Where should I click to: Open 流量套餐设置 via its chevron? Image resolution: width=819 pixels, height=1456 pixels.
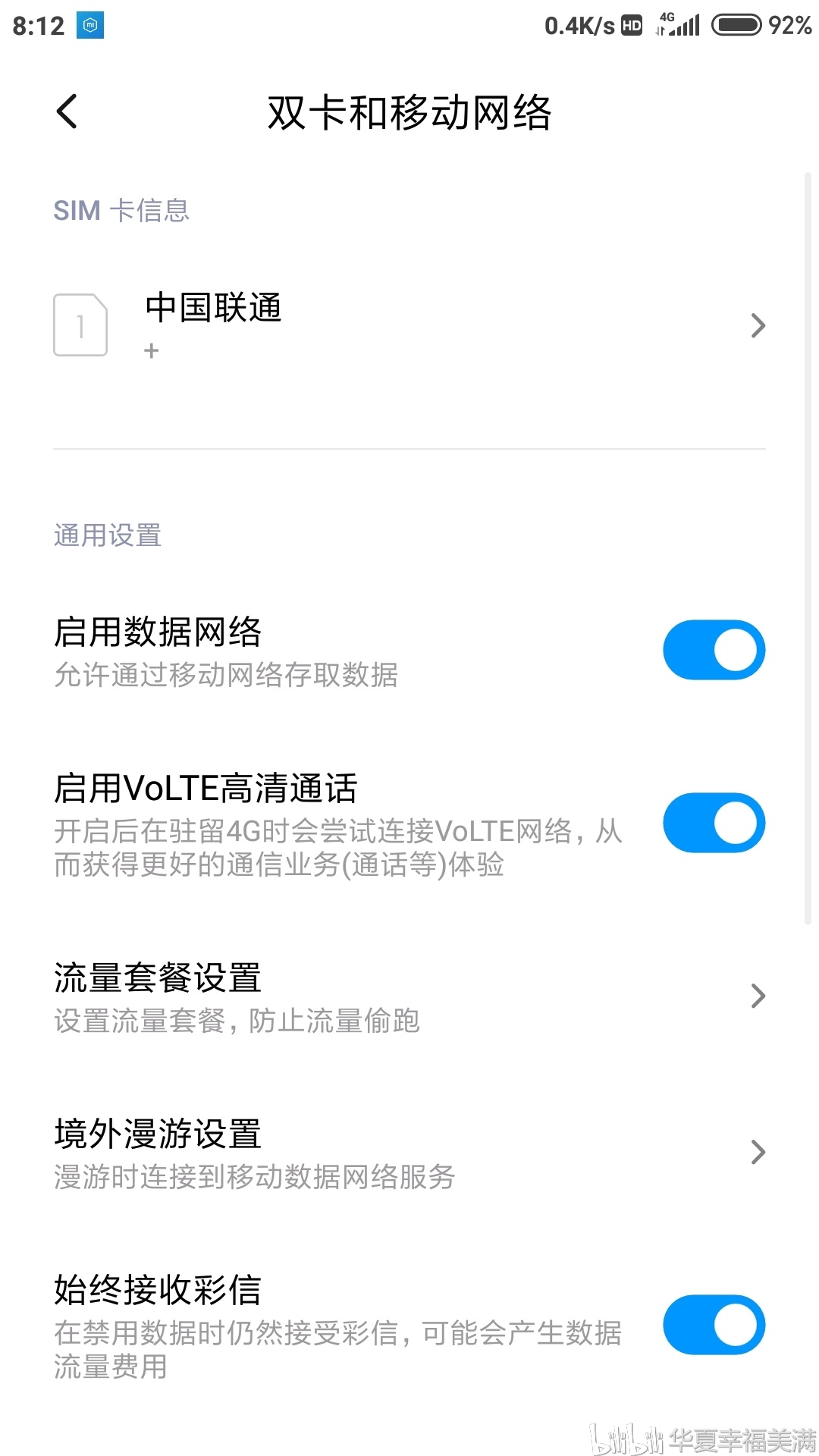click(x=758, y=996)
